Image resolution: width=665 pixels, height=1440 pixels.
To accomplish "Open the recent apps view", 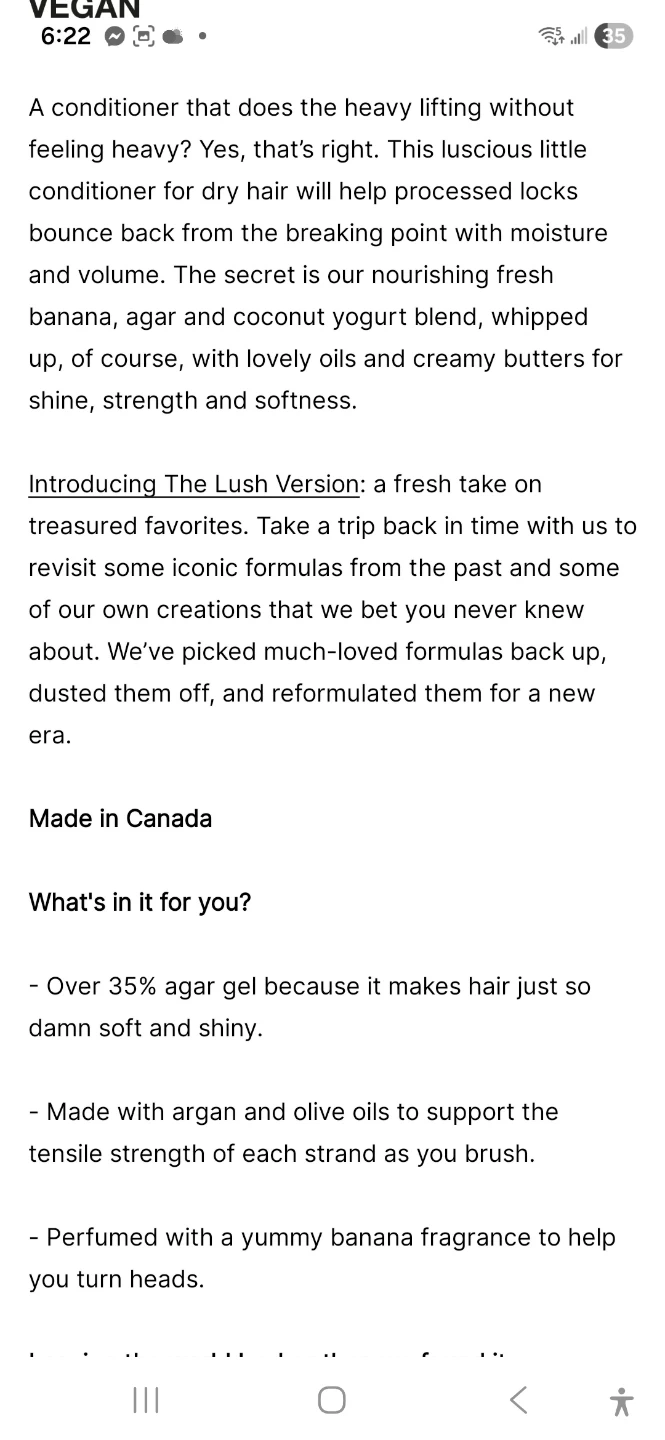I will coord(146,1400).
